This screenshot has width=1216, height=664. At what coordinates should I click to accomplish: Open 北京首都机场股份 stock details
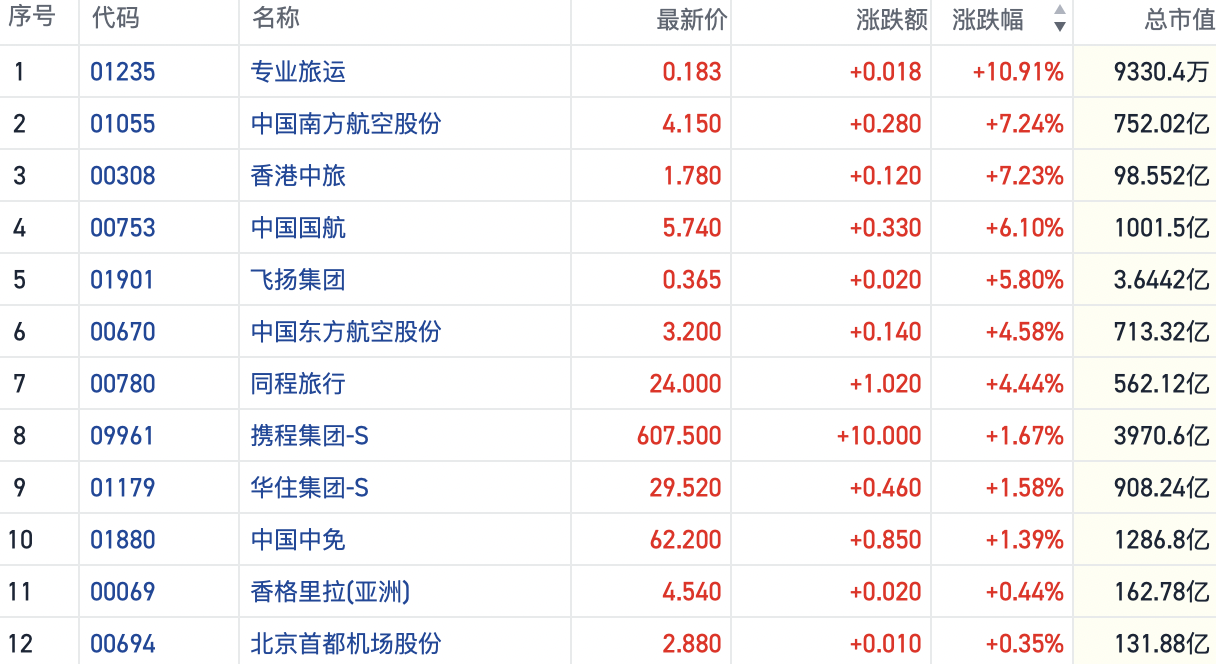click(346, 644)
